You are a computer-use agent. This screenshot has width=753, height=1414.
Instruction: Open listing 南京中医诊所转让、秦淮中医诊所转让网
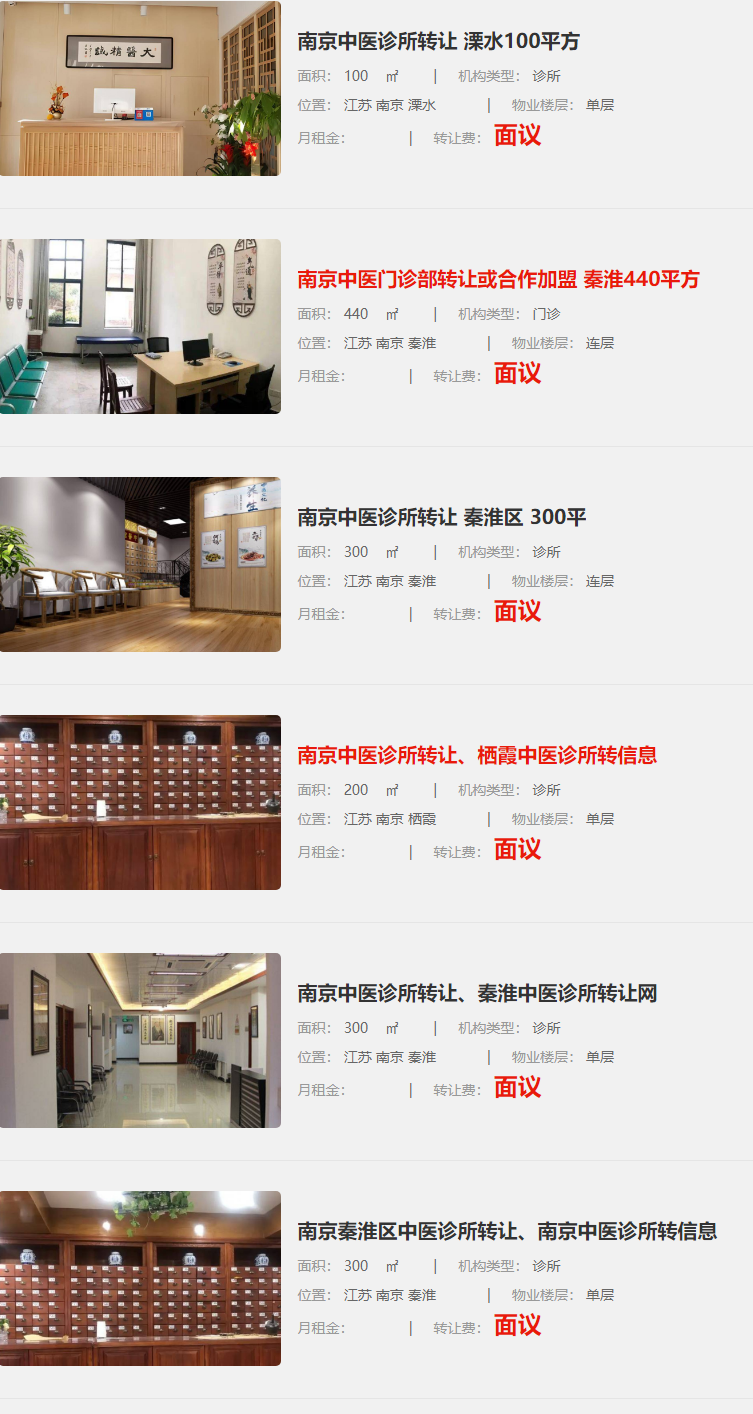click(477, 994)
